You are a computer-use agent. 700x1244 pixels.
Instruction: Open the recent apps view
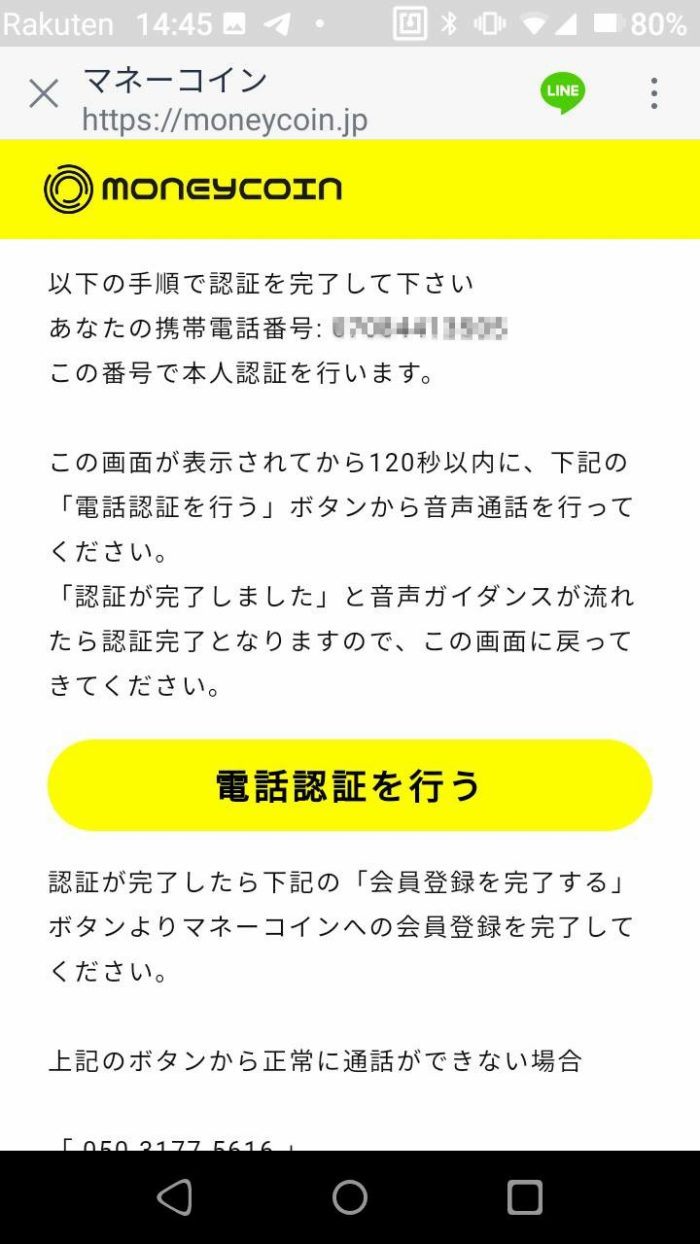pos(524,1196)
